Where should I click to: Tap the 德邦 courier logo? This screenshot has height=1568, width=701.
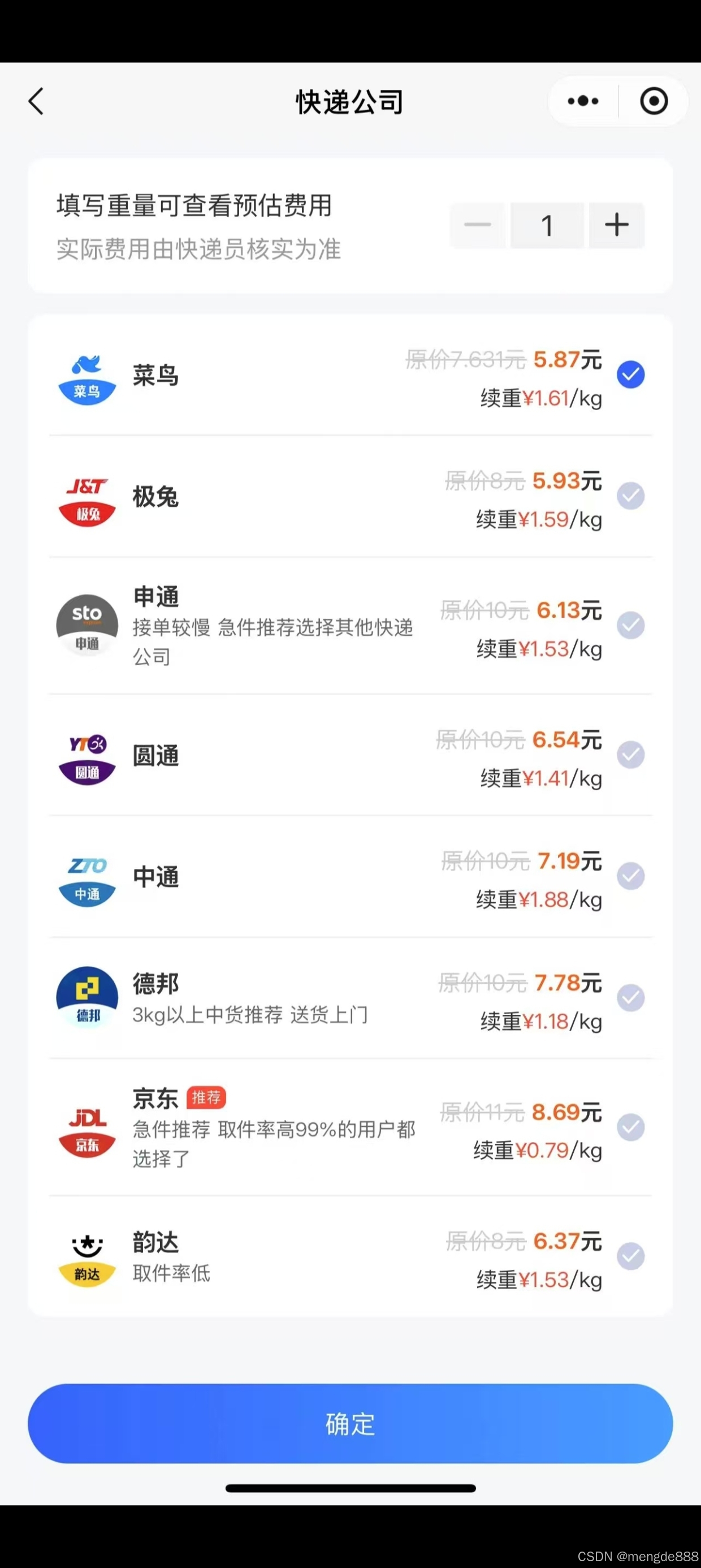point(86,998)
